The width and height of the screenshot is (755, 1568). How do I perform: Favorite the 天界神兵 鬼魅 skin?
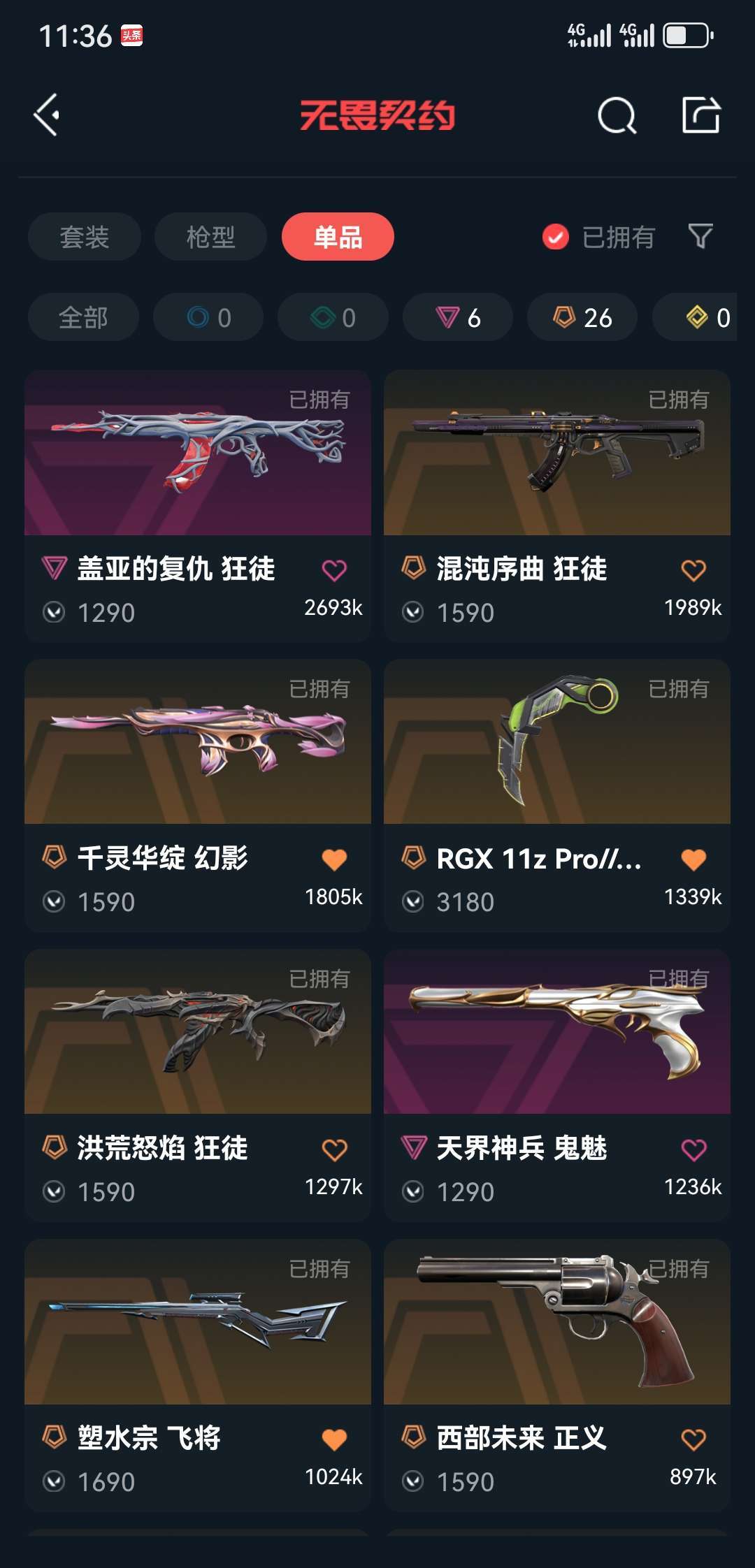pyautogui.click(x=693, y=1149)
